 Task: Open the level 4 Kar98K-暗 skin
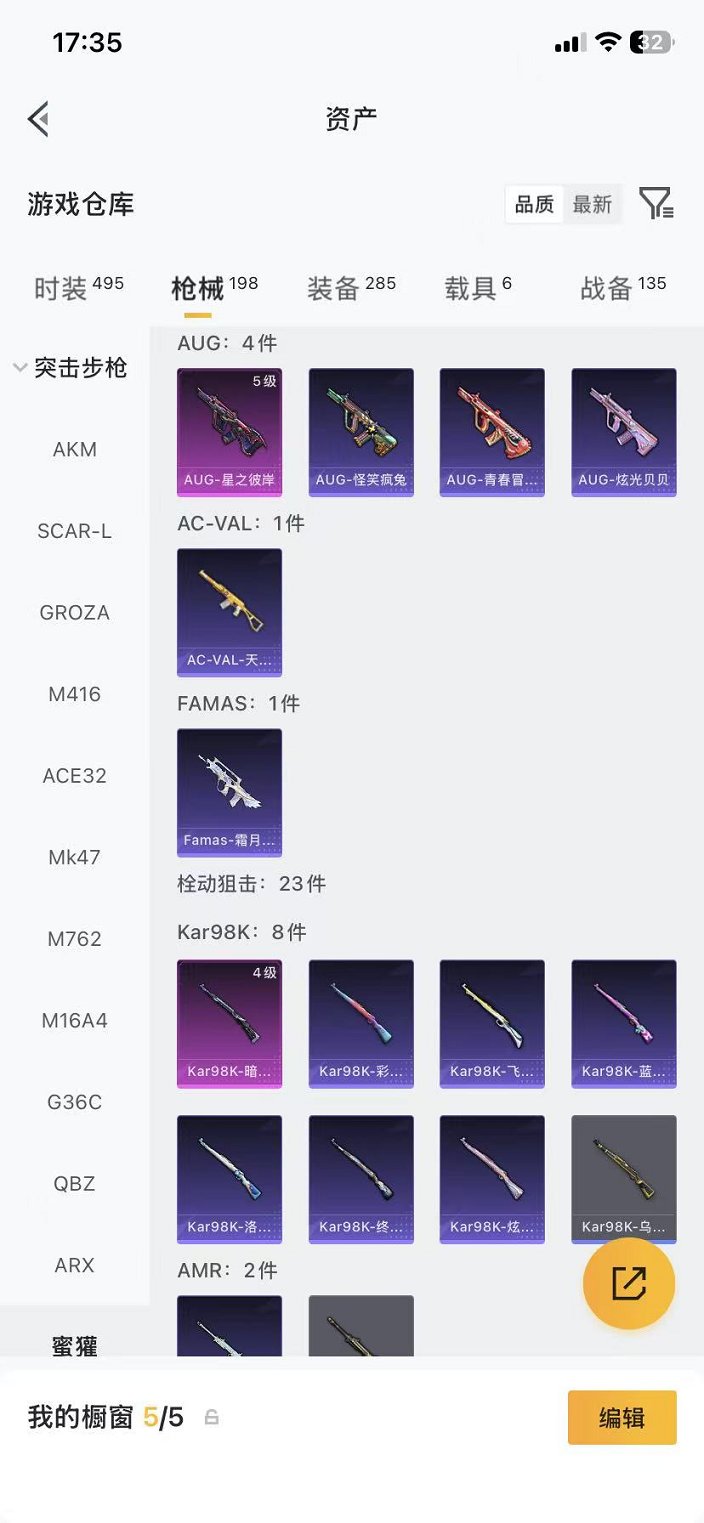(x=229, y=1023)
